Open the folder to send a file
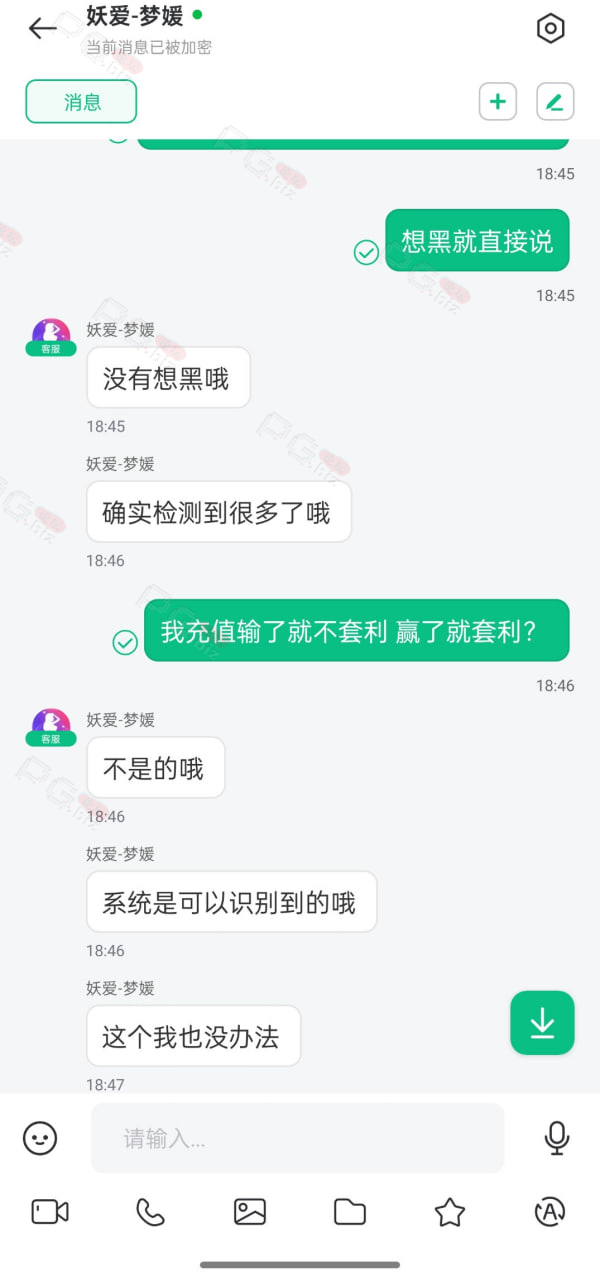Image resolution: width=600 pixels, height=1280 pixels. click(x=350, y=1212)
